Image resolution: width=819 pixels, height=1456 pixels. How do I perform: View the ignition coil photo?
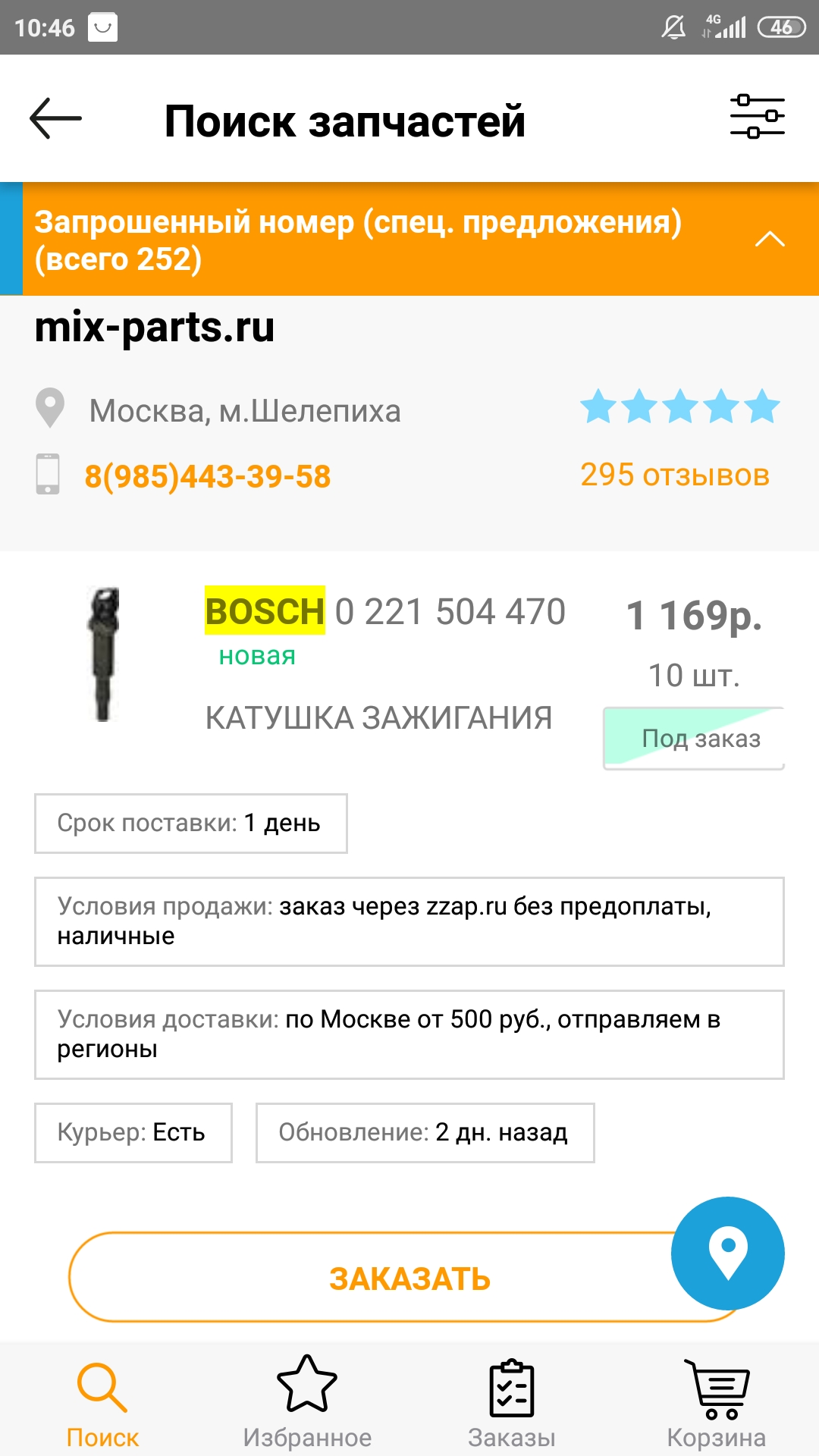tap(104, 654)
